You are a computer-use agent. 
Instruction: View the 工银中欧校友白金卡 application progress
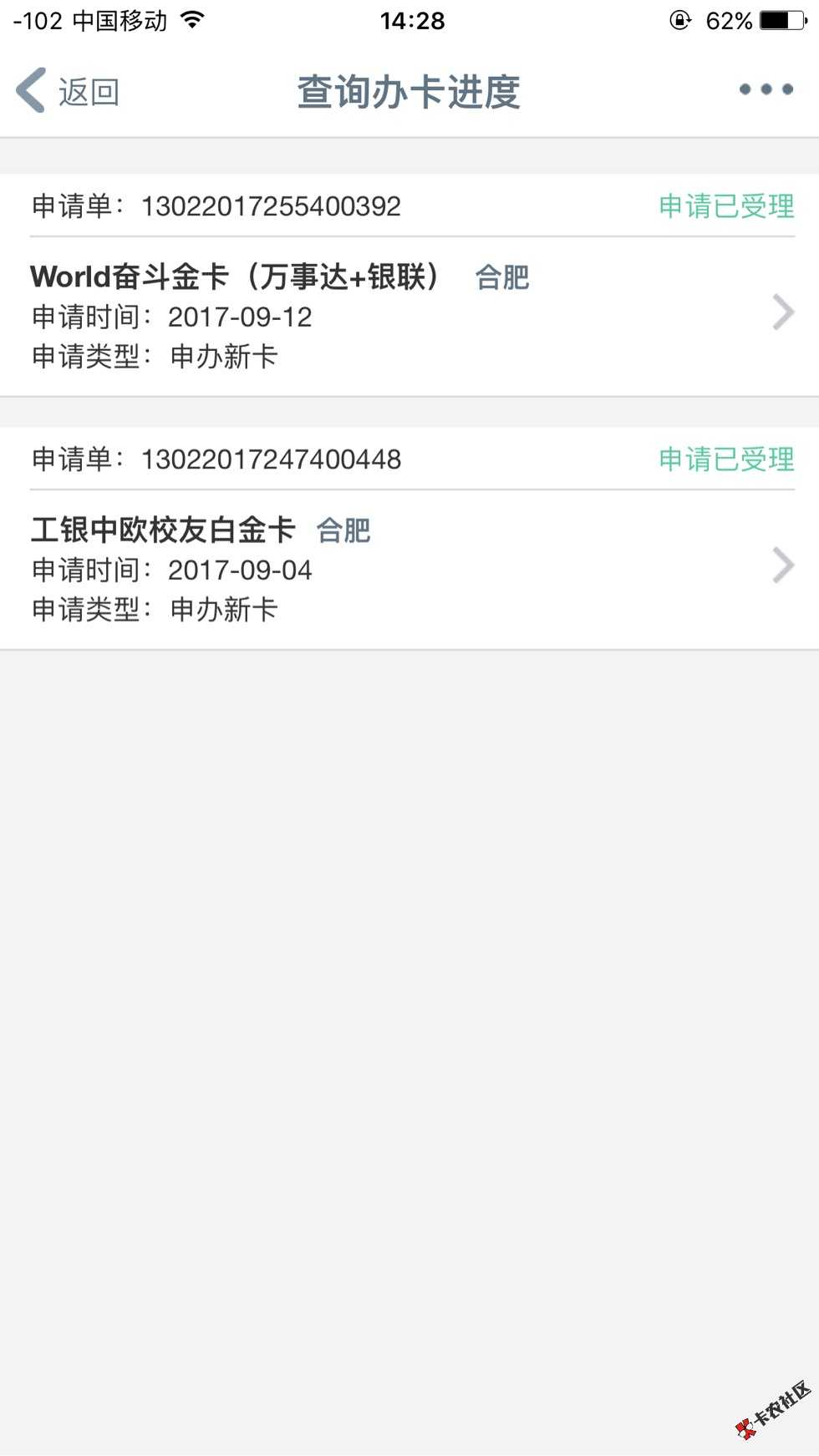(x=409, y=569)
